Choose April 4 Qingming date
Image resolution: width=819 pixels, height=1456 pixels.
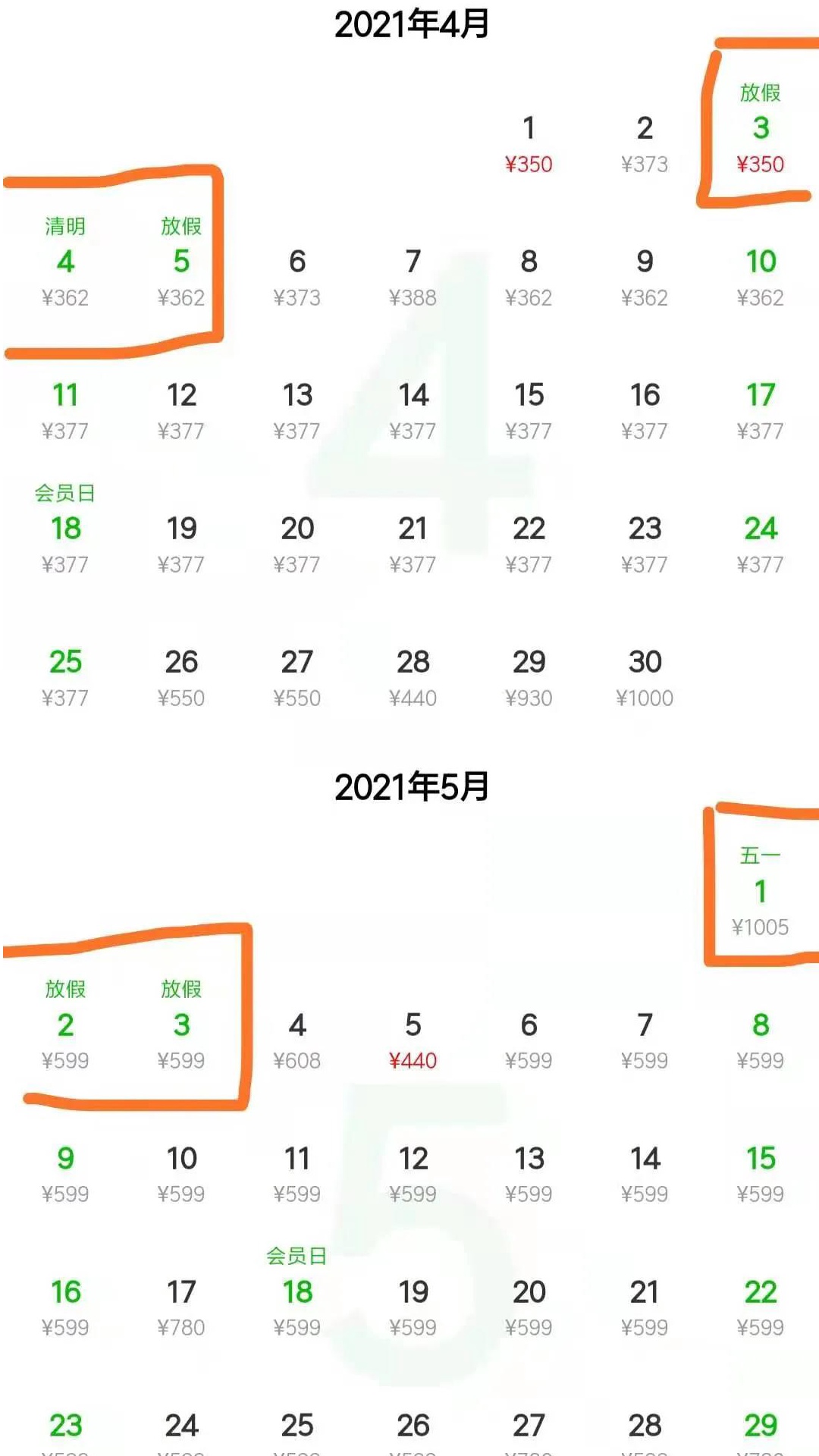[x=65, y=262]
